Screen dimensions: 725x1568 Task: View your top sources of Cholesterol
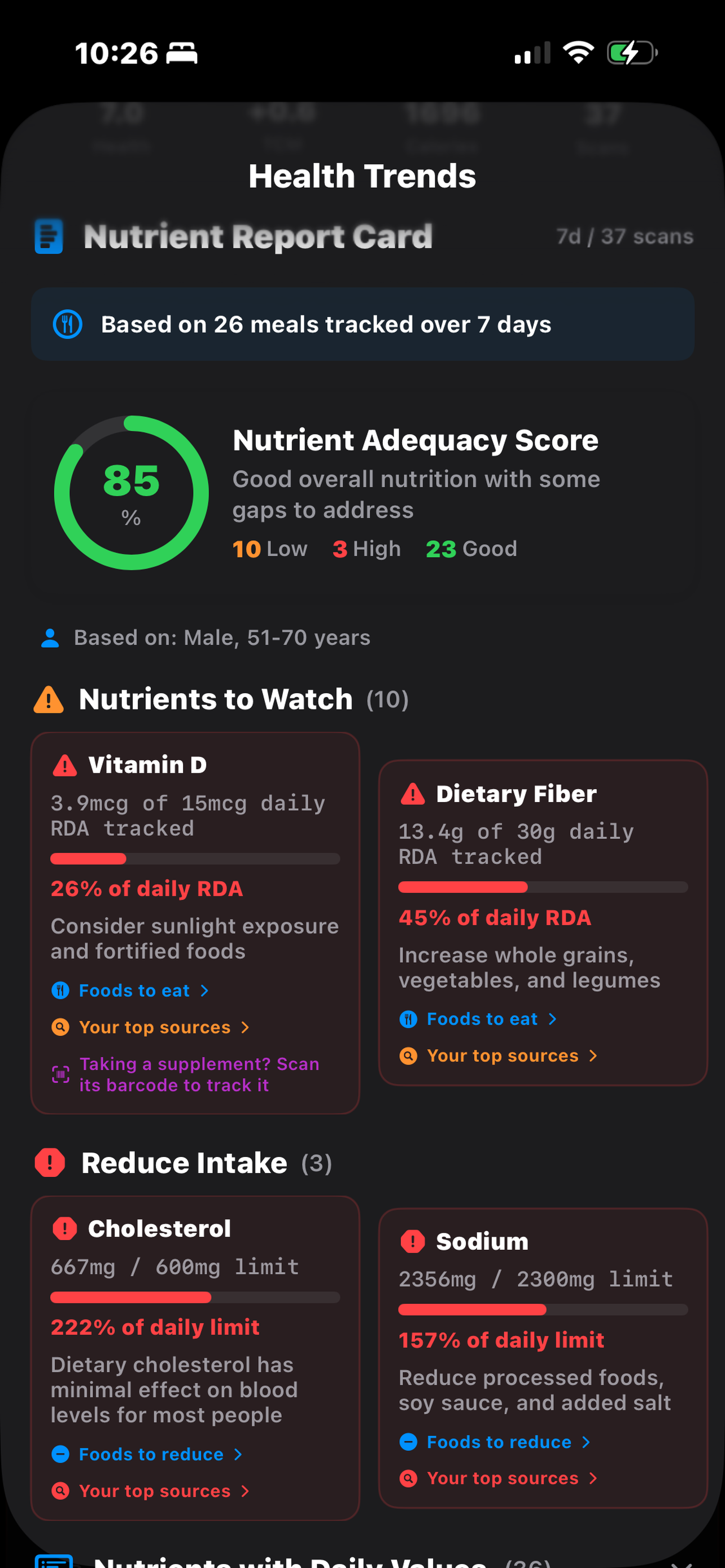pyautogui.click(x=150, y=1491)
